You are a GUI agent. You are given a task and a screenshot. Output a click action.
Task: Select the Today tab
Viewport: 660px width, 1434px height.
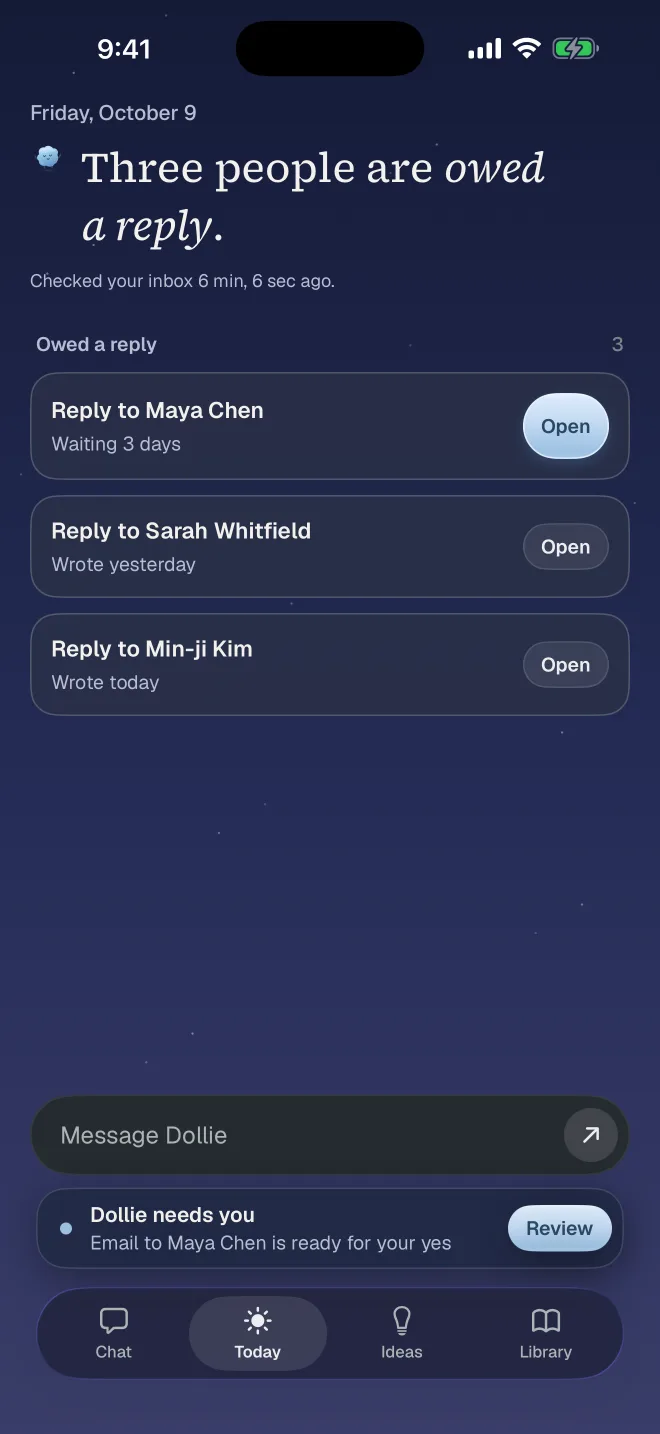(x=258, y=1333)
